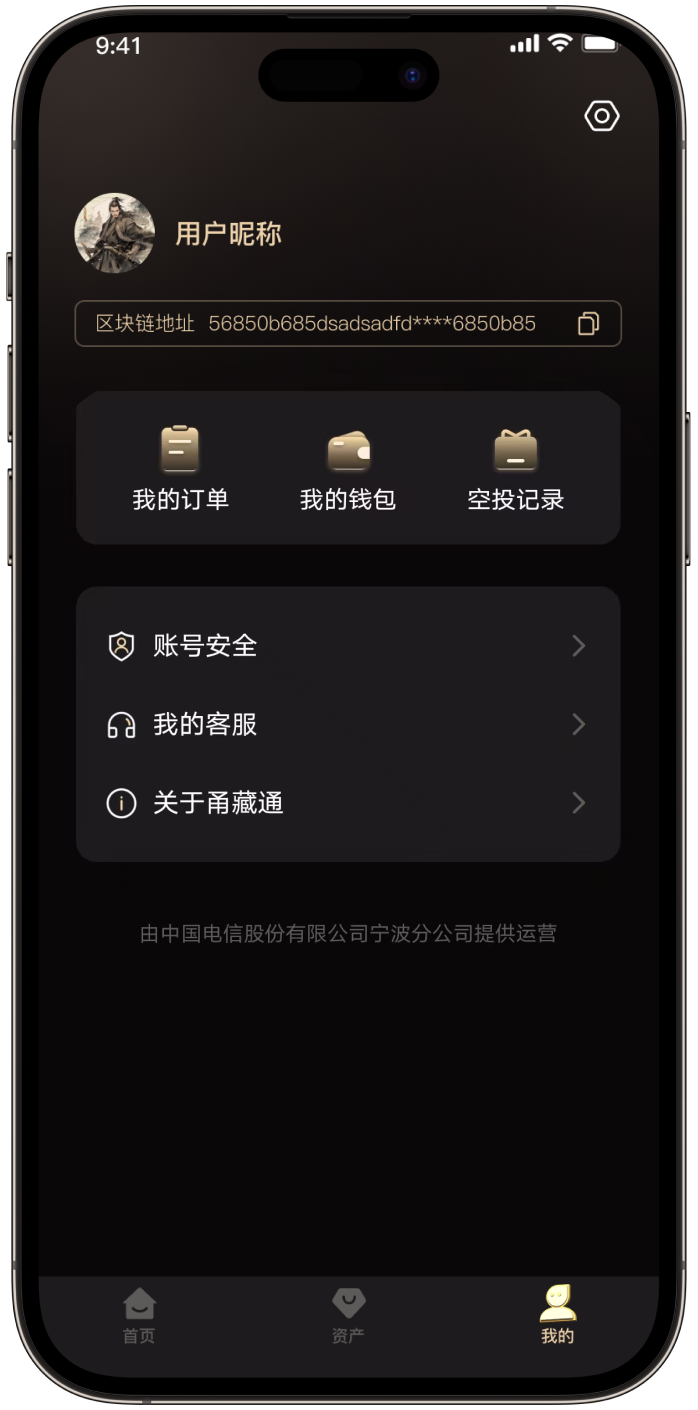Open 账号安全 account security
The width and height of the screenshot is (698, 1410).
click(x=347, y=646)
